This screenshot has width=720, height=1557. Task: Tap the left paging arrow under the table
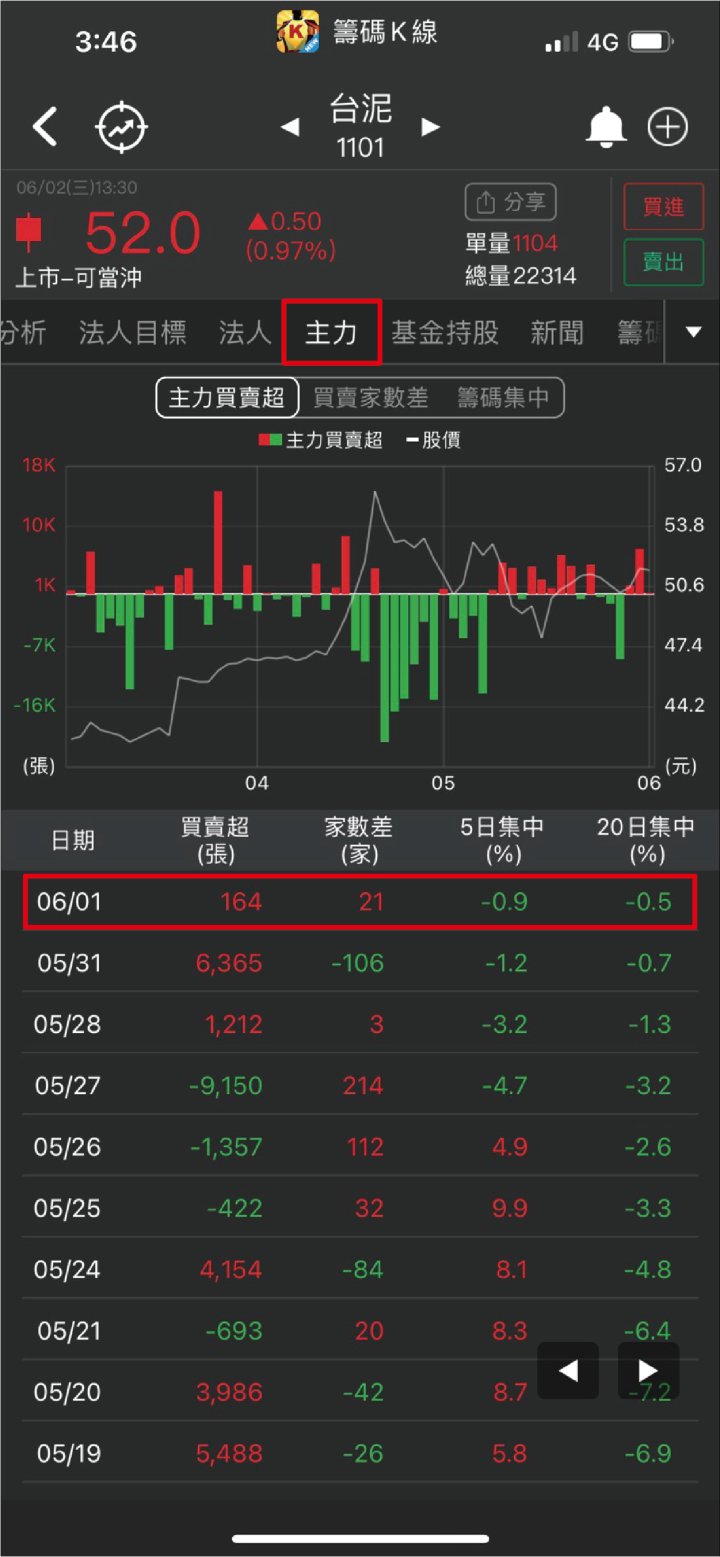[568, 1370]
